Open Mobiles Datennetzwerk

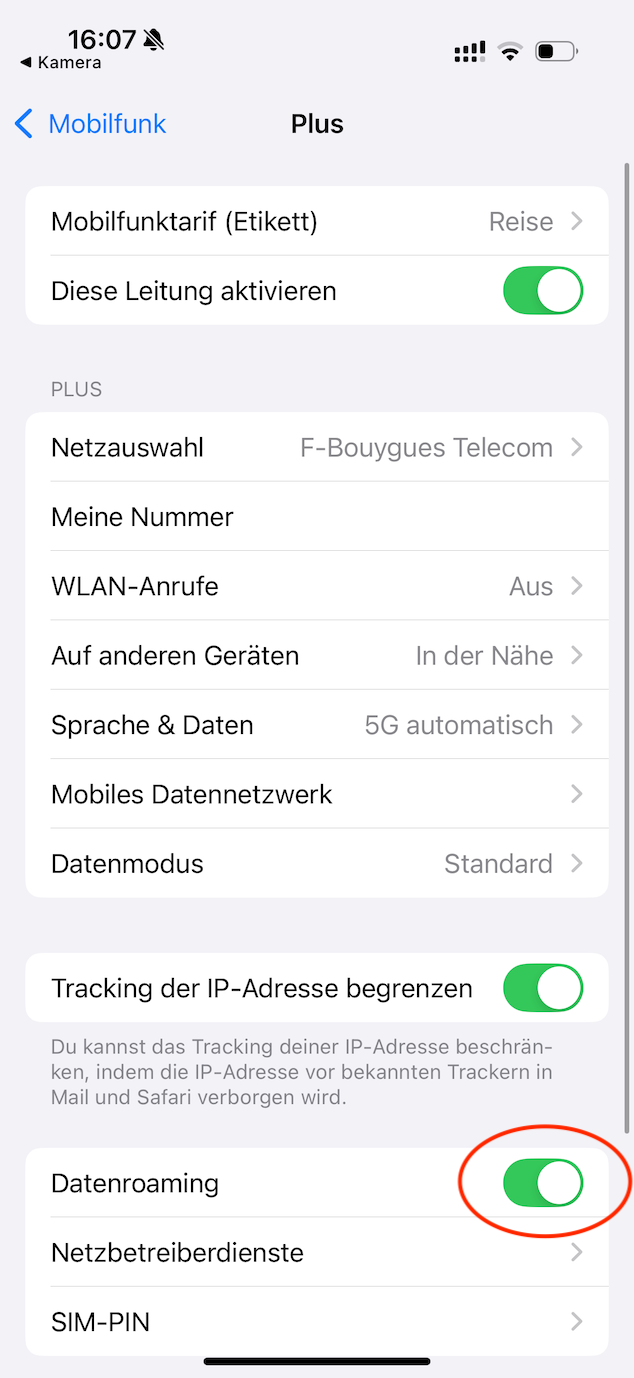tap(317, 794)
